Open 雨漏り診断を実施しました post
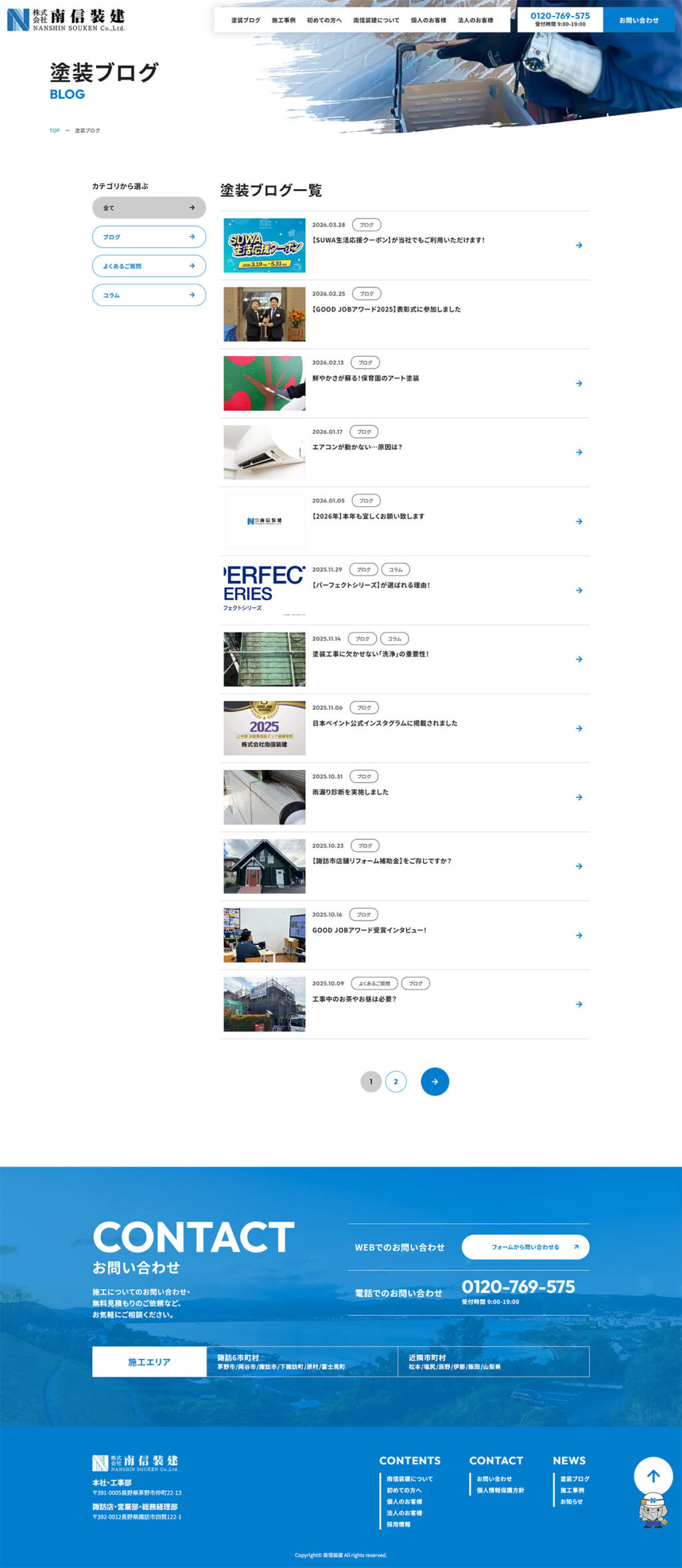 point(350,793)
